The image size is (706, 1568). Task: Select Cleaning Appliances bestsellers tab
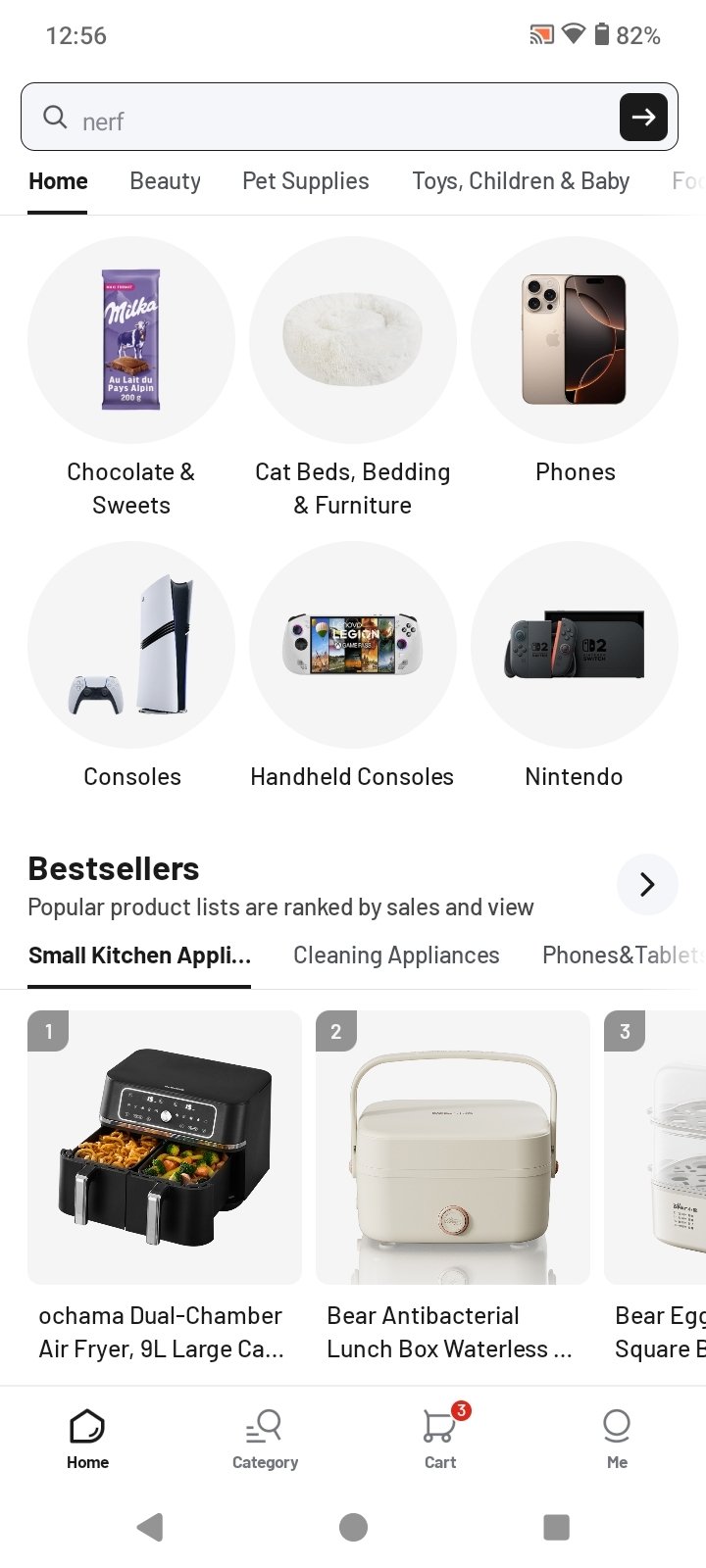[396, 955]
